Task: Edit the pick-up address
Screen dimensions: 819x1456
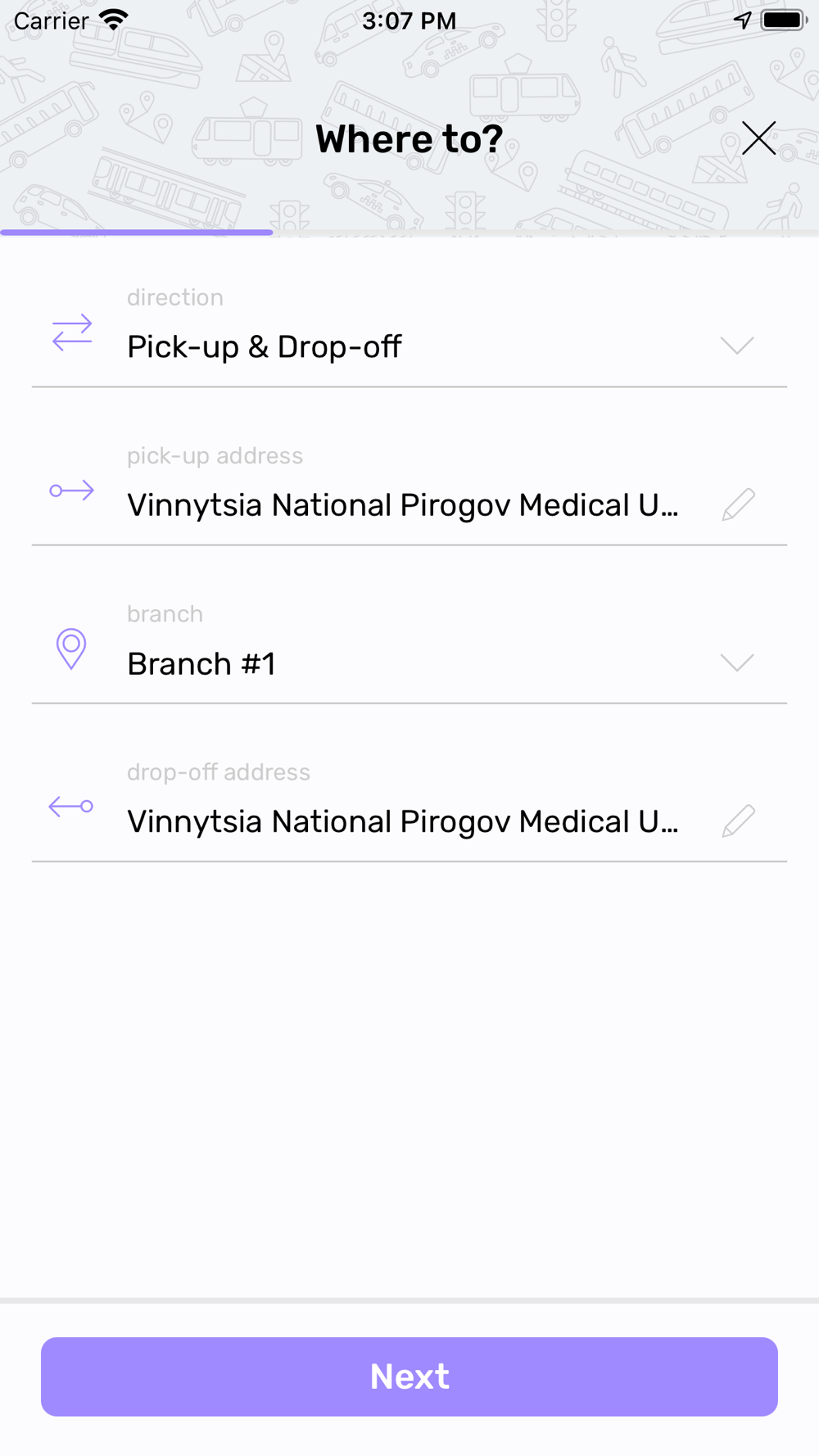Action: tap(738, 504)
